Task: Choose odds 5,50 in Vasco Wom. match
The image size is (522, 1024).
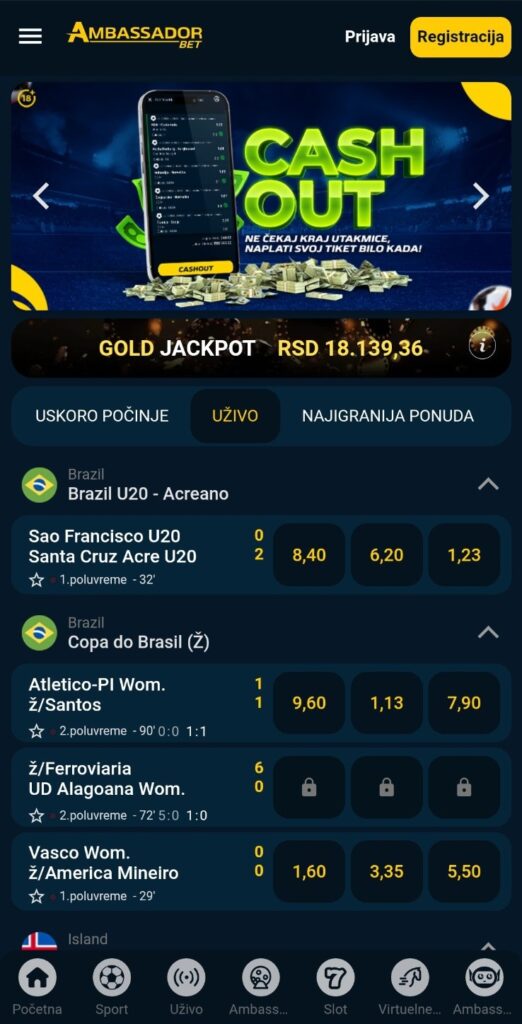Action: pos(464,871)
